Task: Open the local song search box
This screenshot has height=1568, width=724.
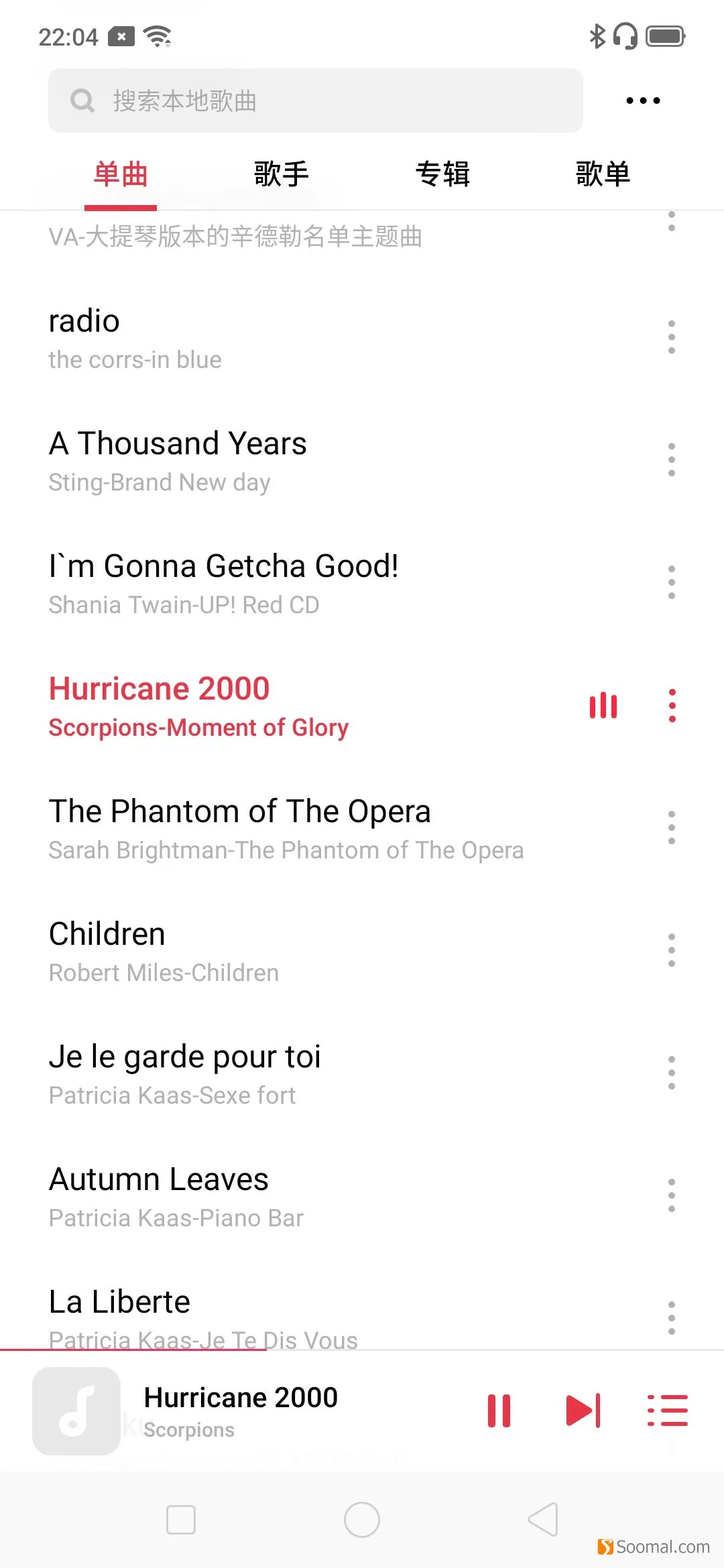Action: click(x=315, y=101)
